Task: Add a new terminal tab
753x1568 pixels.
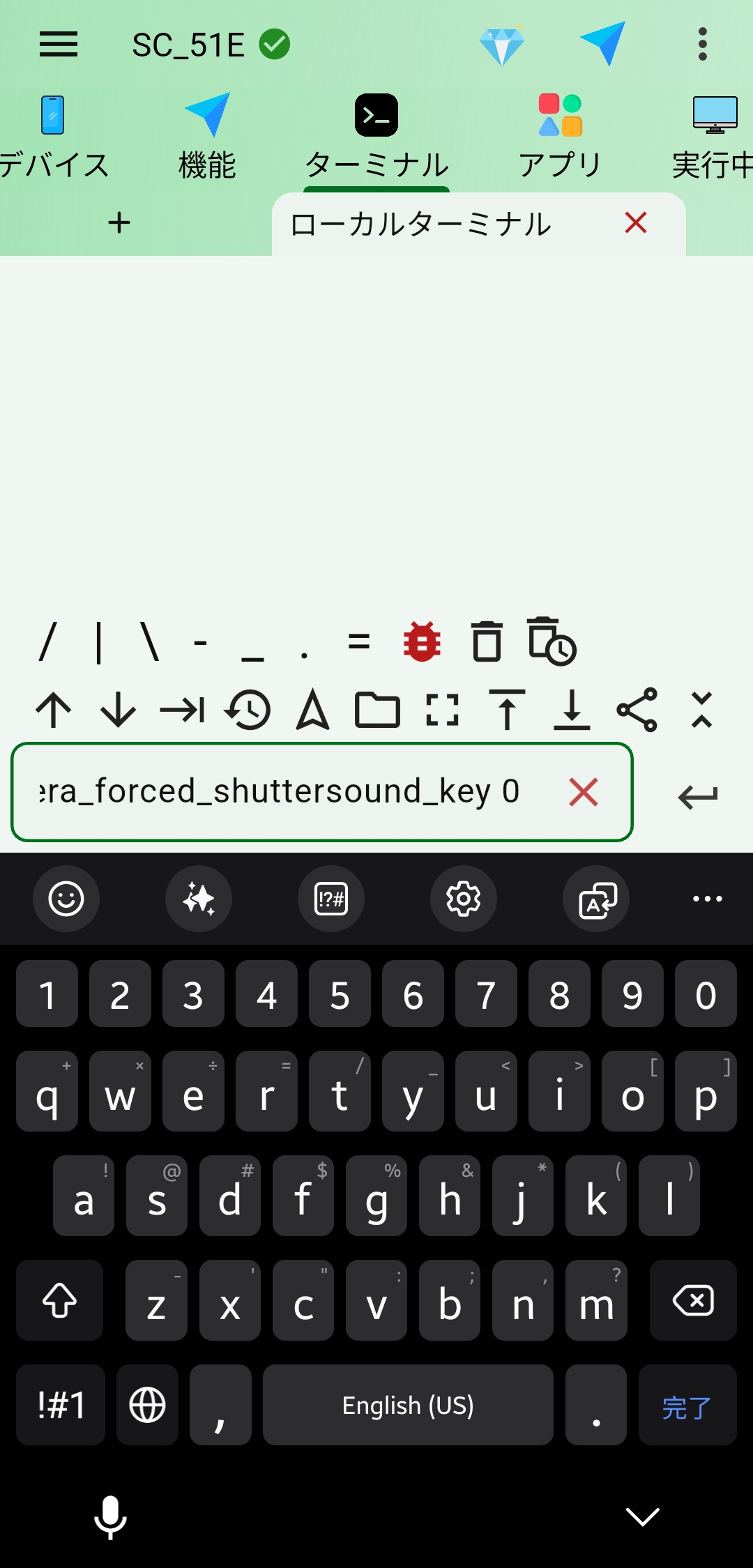Action: point(119,223)
